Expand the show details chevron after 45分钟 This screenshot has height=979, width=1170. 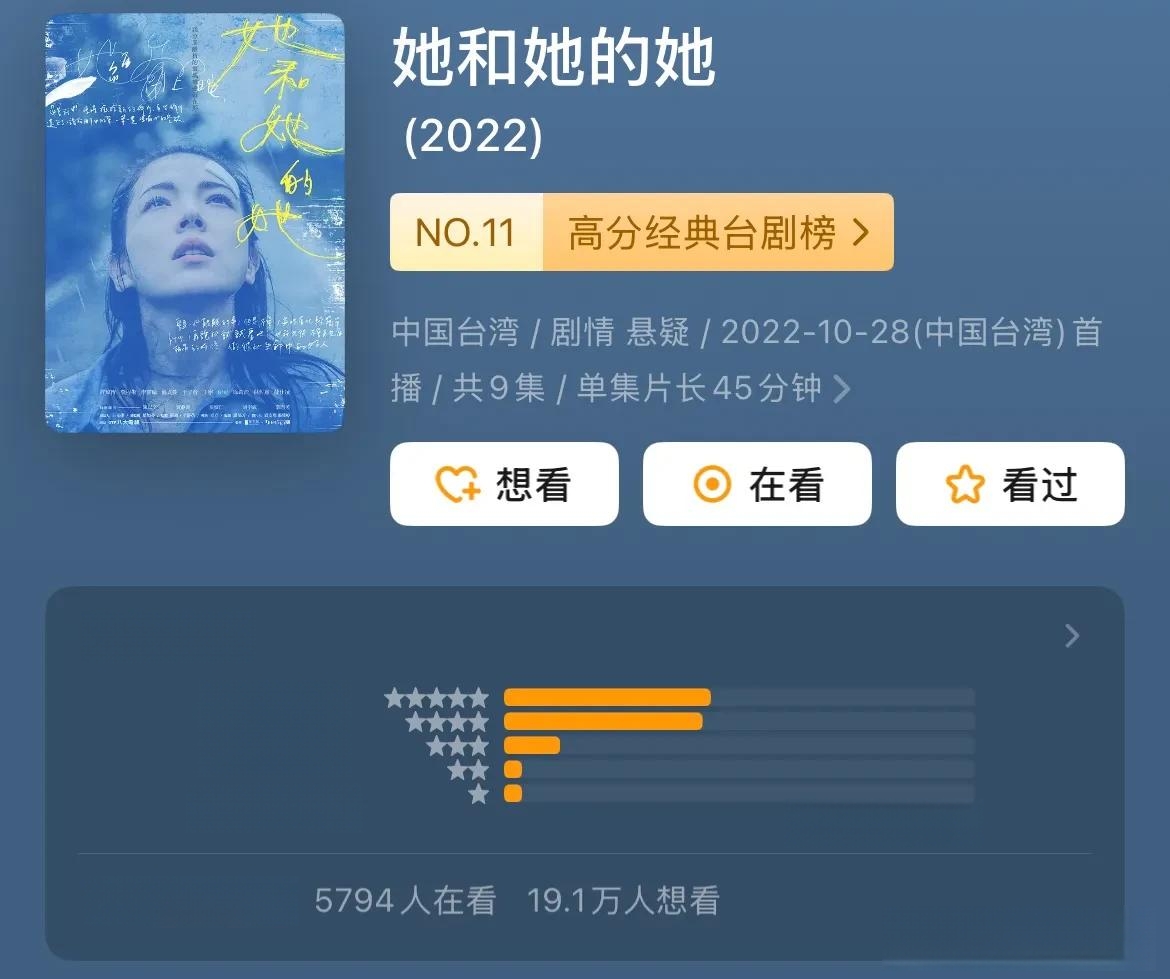(x=842, y=388)
